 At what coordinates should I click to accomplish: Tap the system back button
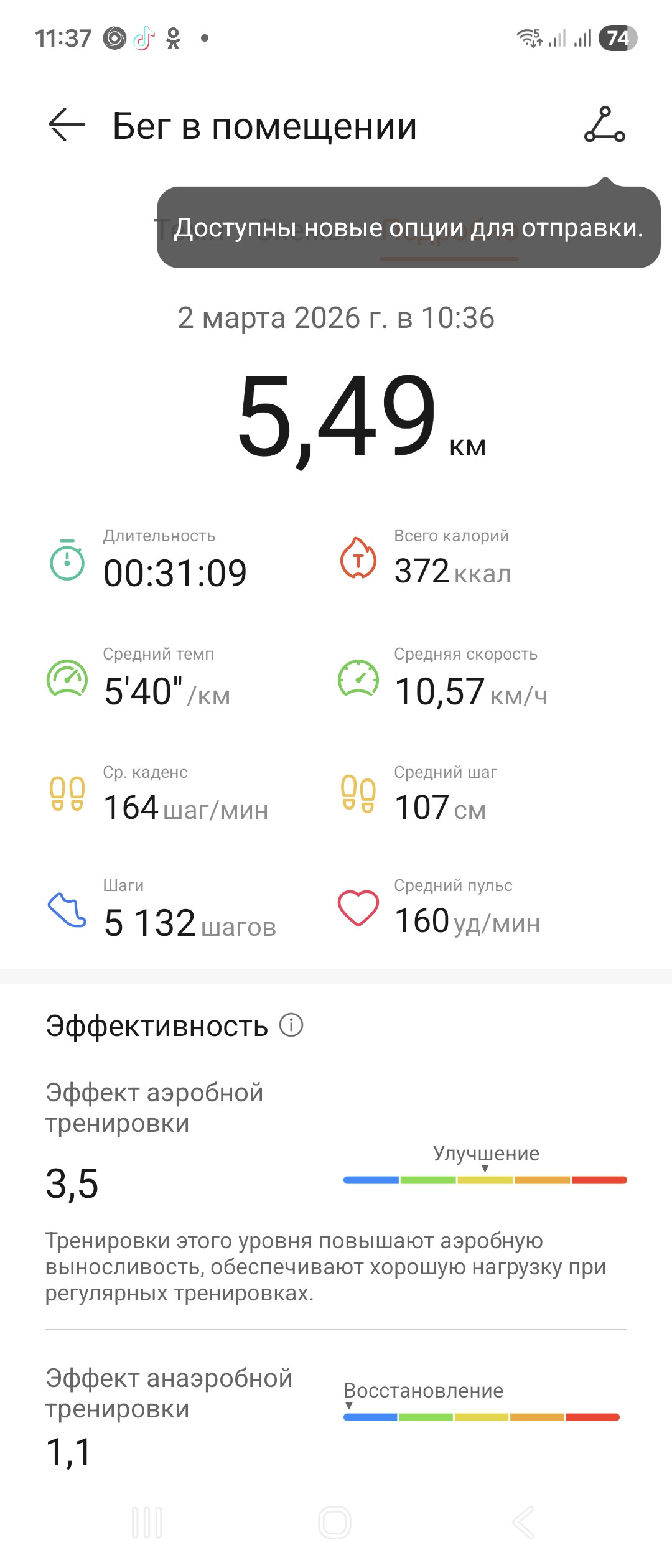click(523, 1523)
